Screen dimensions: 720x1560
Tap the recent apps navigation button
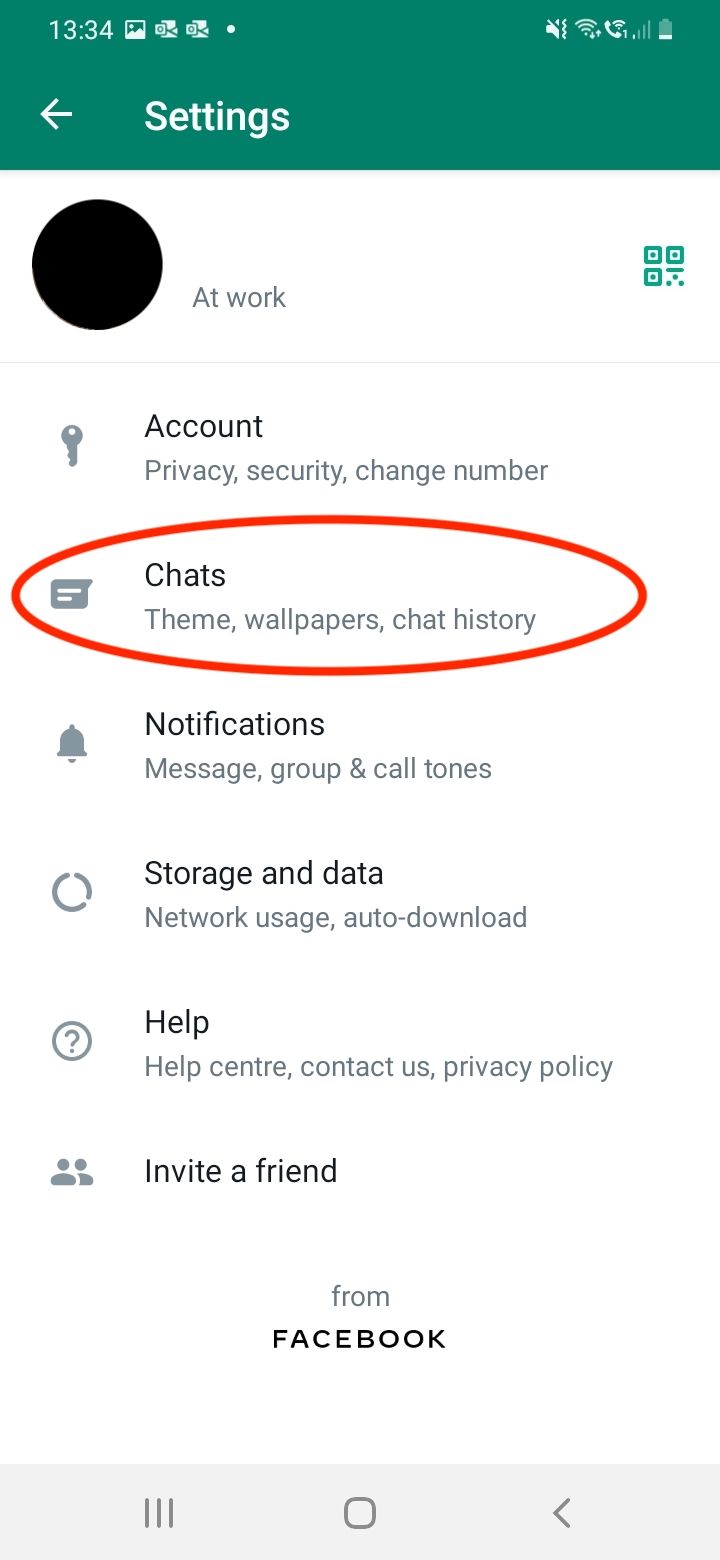(x=158, y=1512)
